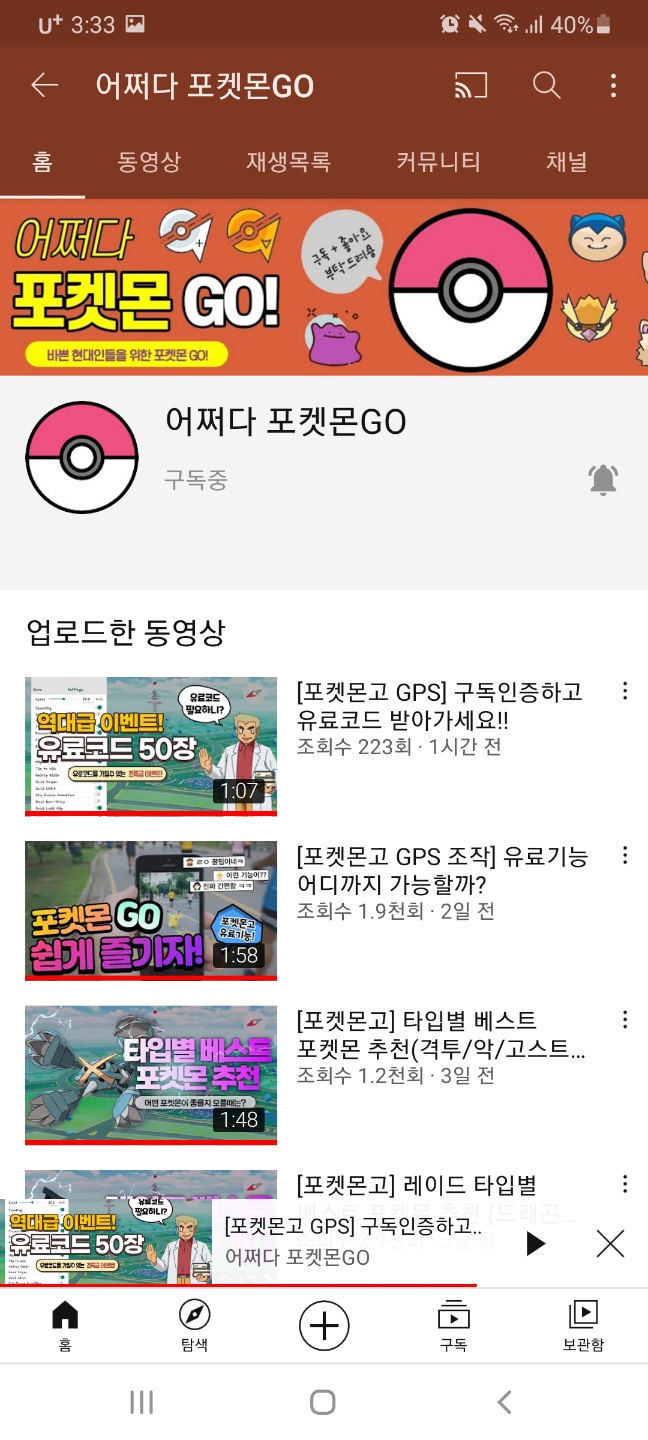Tap the 구독중 subscription button
This screenshot has width=648, height=1440.
coord(196,481)
